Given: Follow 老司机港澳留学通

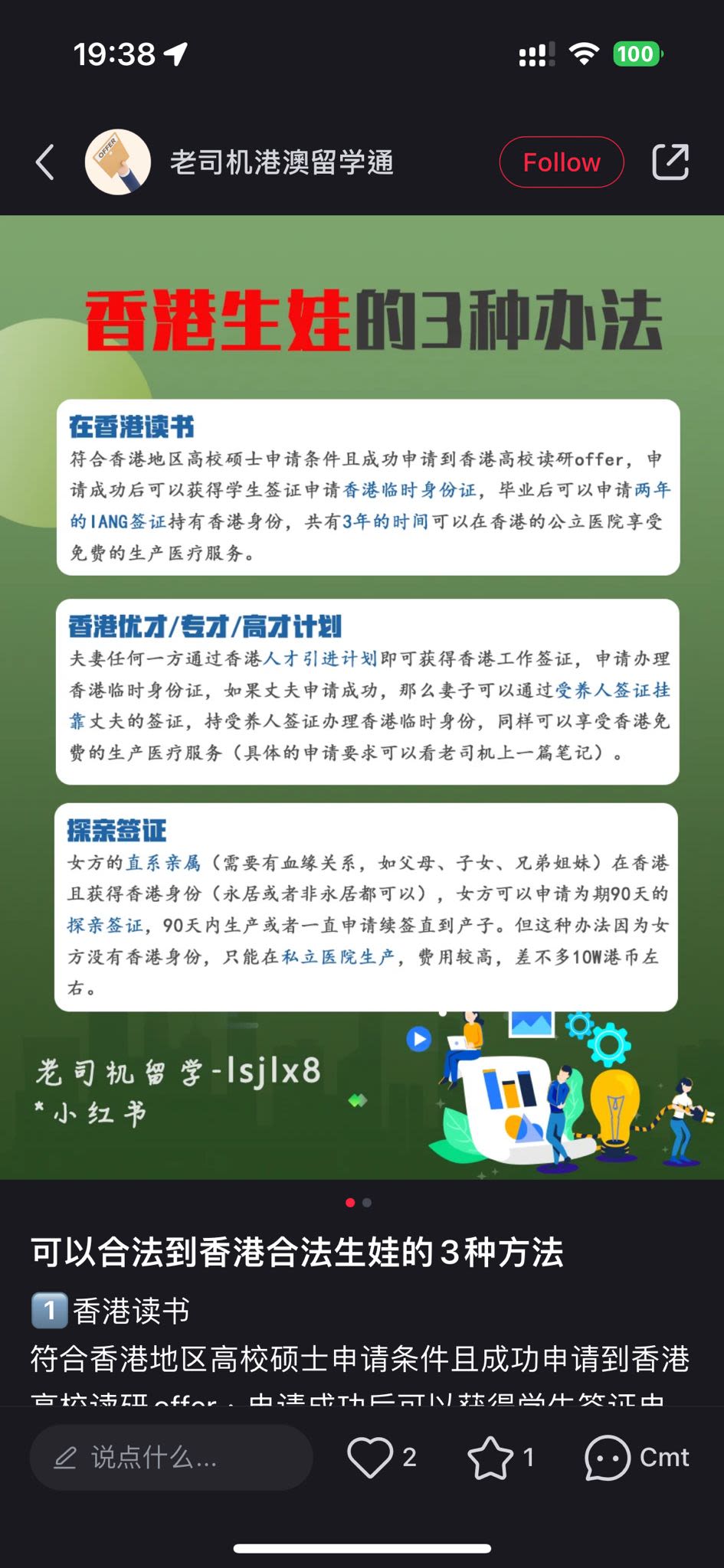Looking at the screenshot, I should point(561,162).
